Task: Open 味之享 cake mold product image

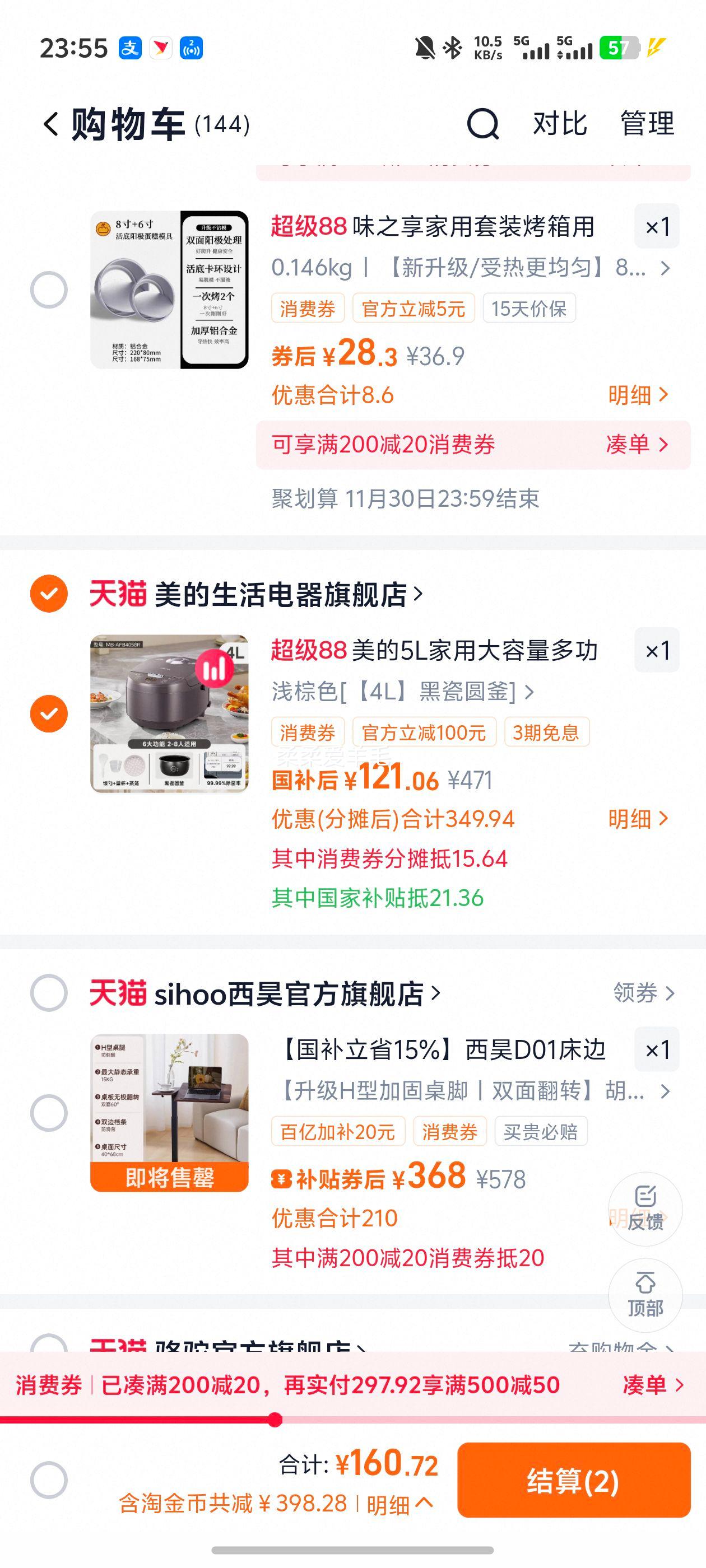Action: [169, 290]
